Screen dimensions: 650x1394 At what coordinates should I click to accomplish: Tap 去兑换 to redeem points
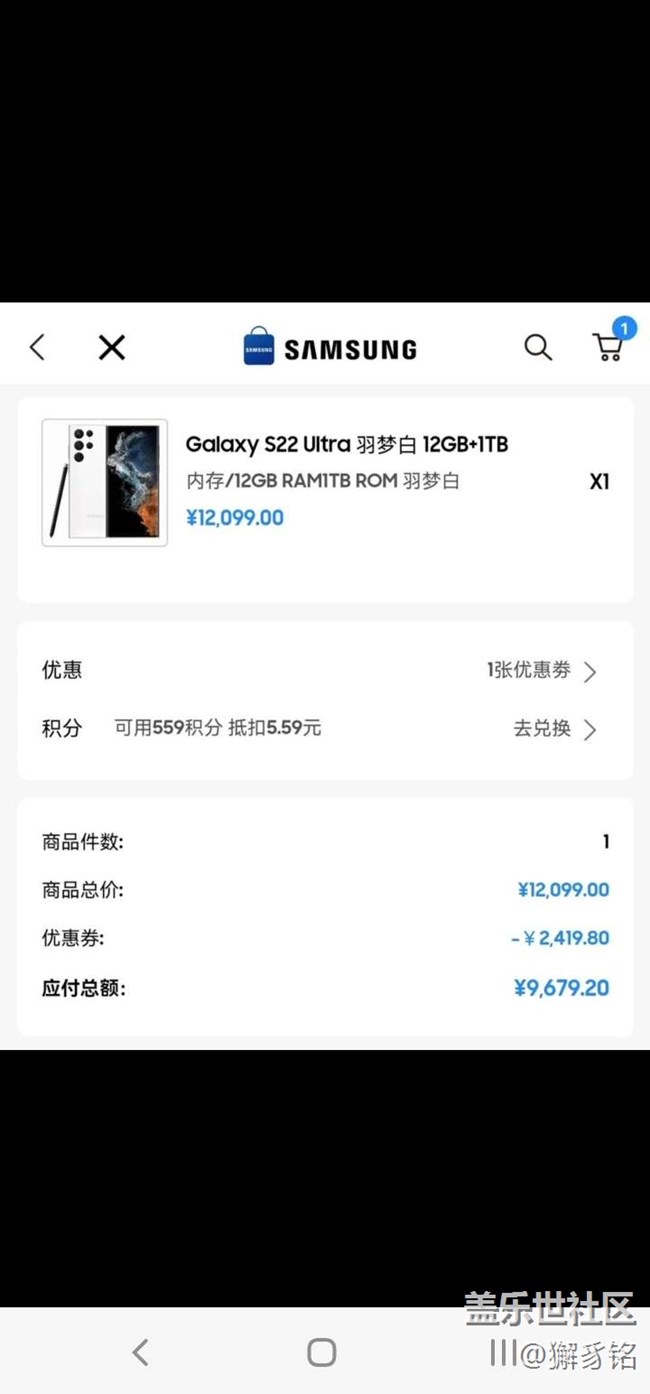click(554, 729)
